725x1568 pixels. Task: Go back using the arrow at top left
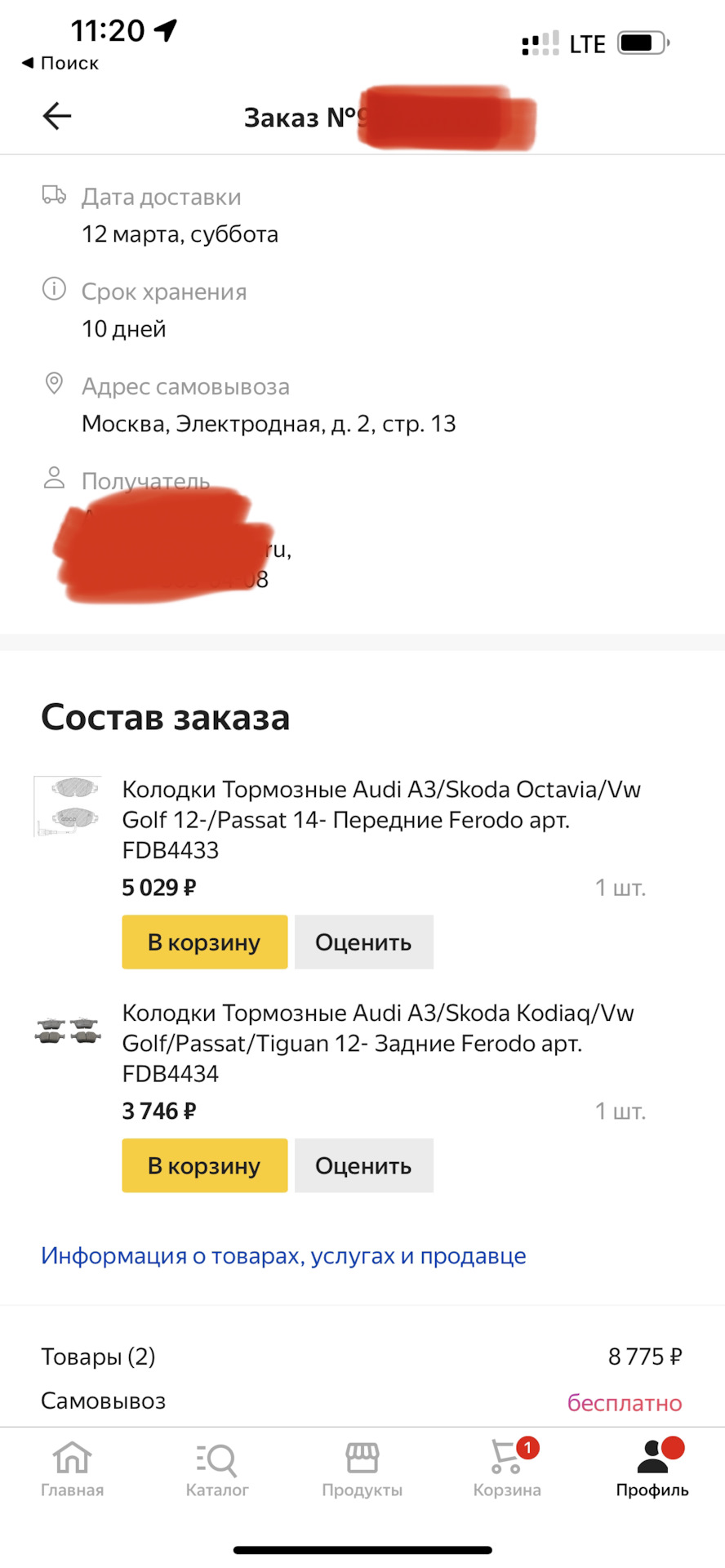click(x=56, y=116)
